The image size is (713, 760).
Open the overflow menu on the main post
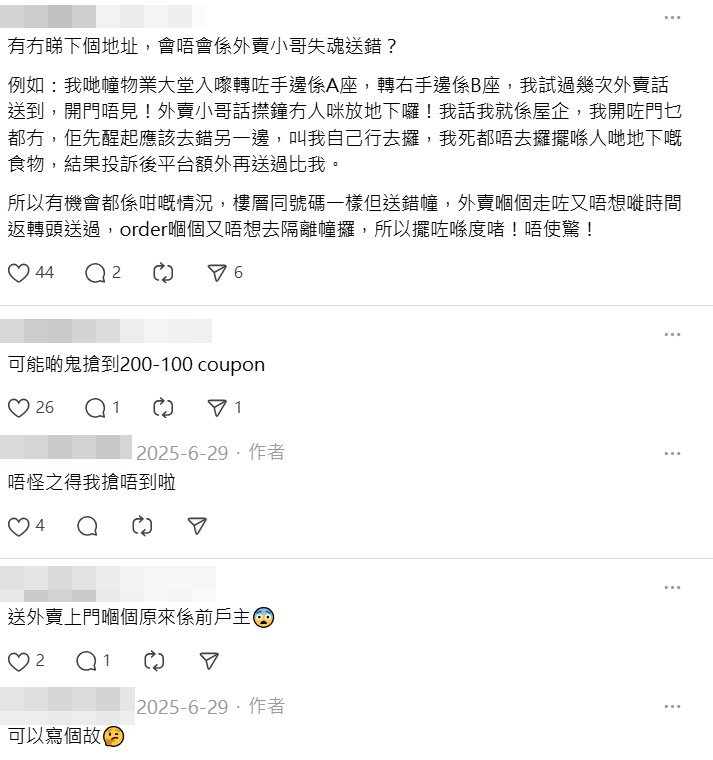click(x=672, y=17)
